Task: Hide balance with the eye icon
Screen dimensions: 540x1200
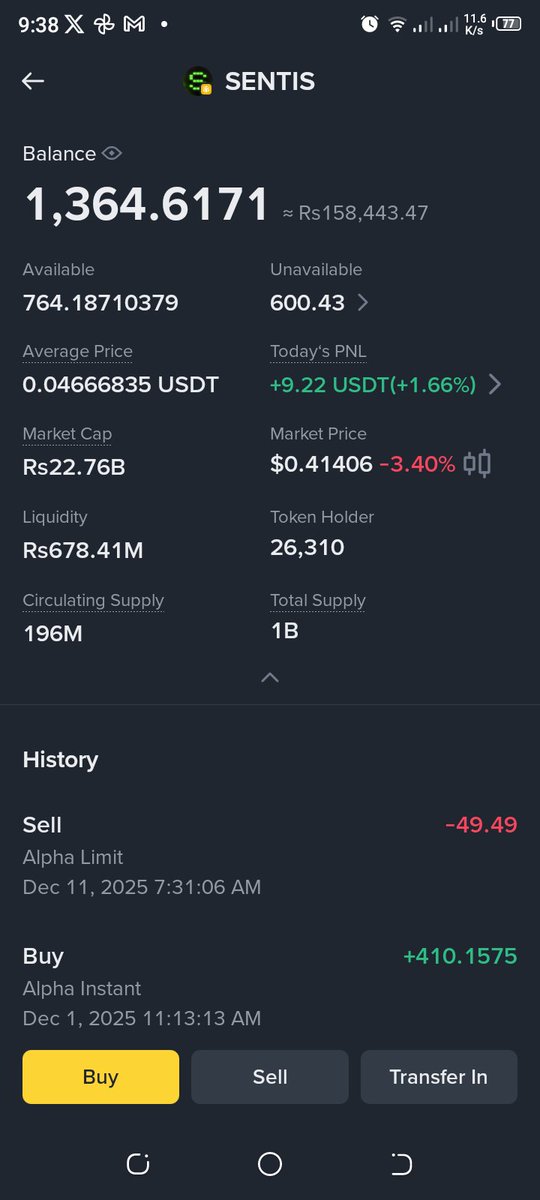Action: (112, 153)
